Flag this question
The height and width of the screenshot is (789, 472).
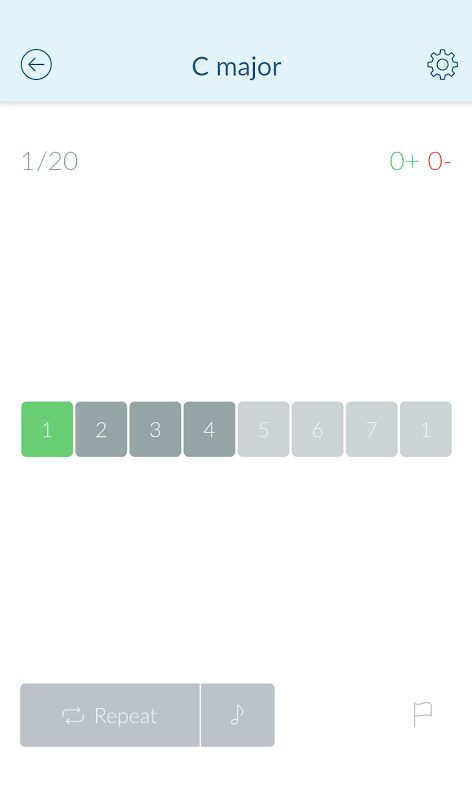422,715
